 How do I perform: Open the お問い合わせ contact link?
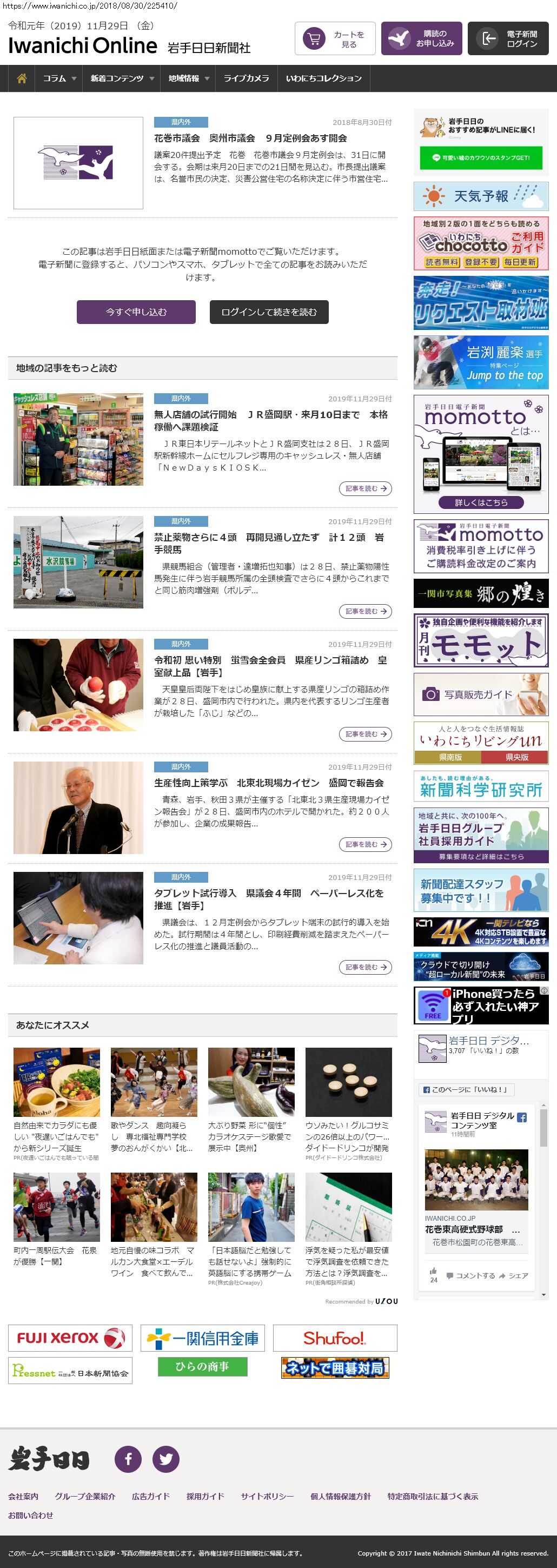[30, 1515]
